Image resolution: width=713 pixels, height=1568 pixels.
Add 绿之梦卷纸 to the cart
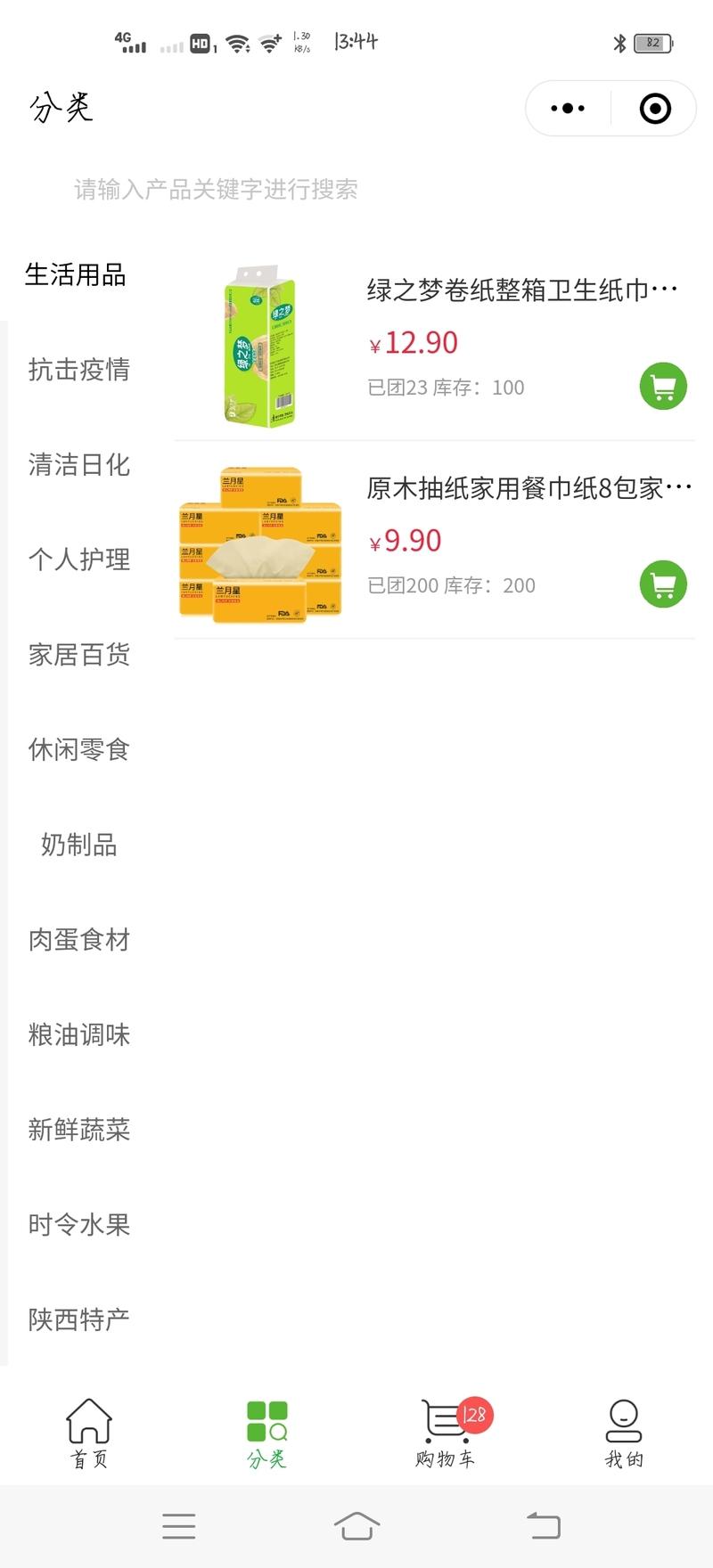click(x=663, y=387)
